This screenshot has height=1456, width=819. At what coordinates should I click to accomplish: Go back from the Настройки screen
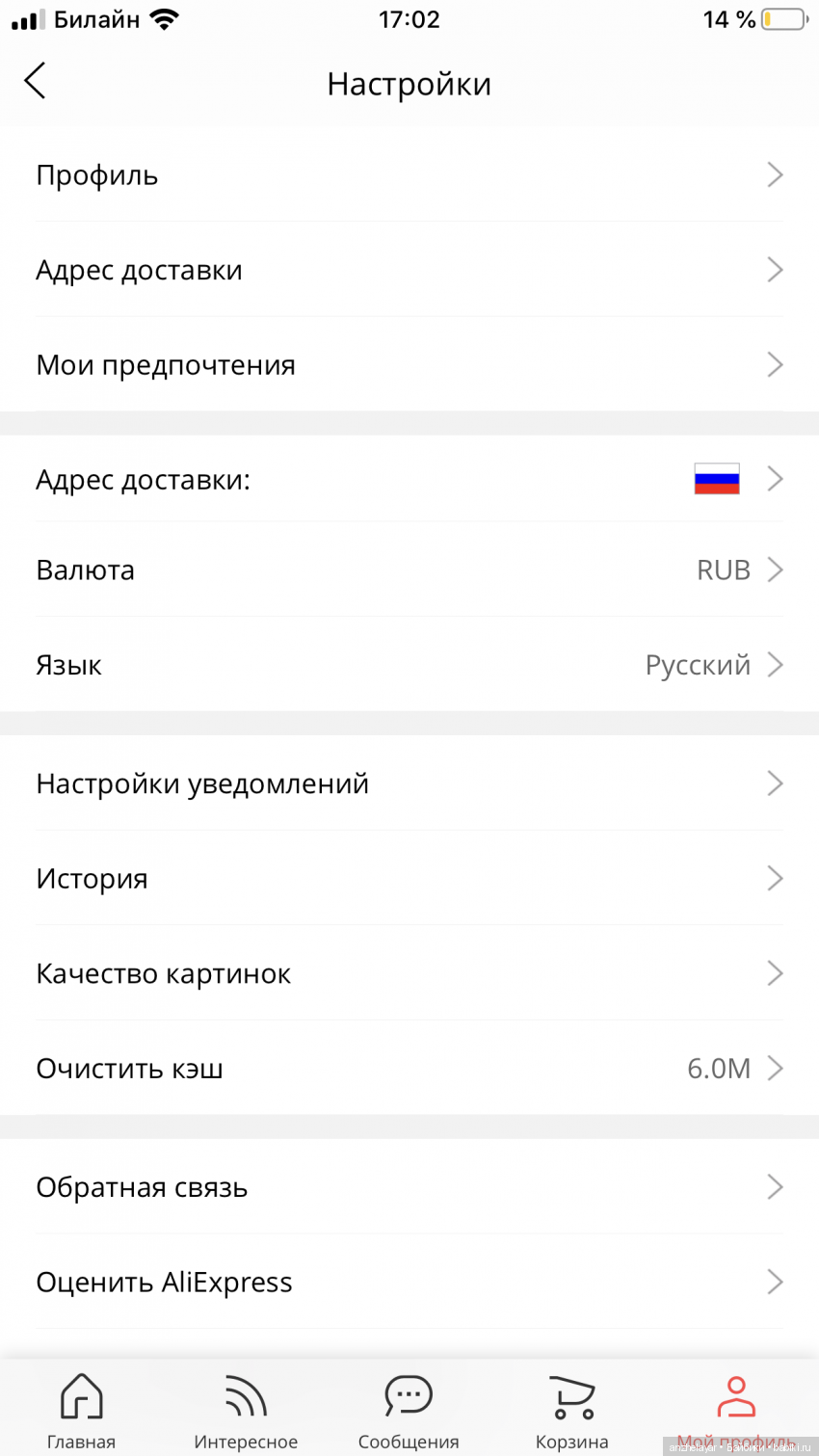(36, 82)
